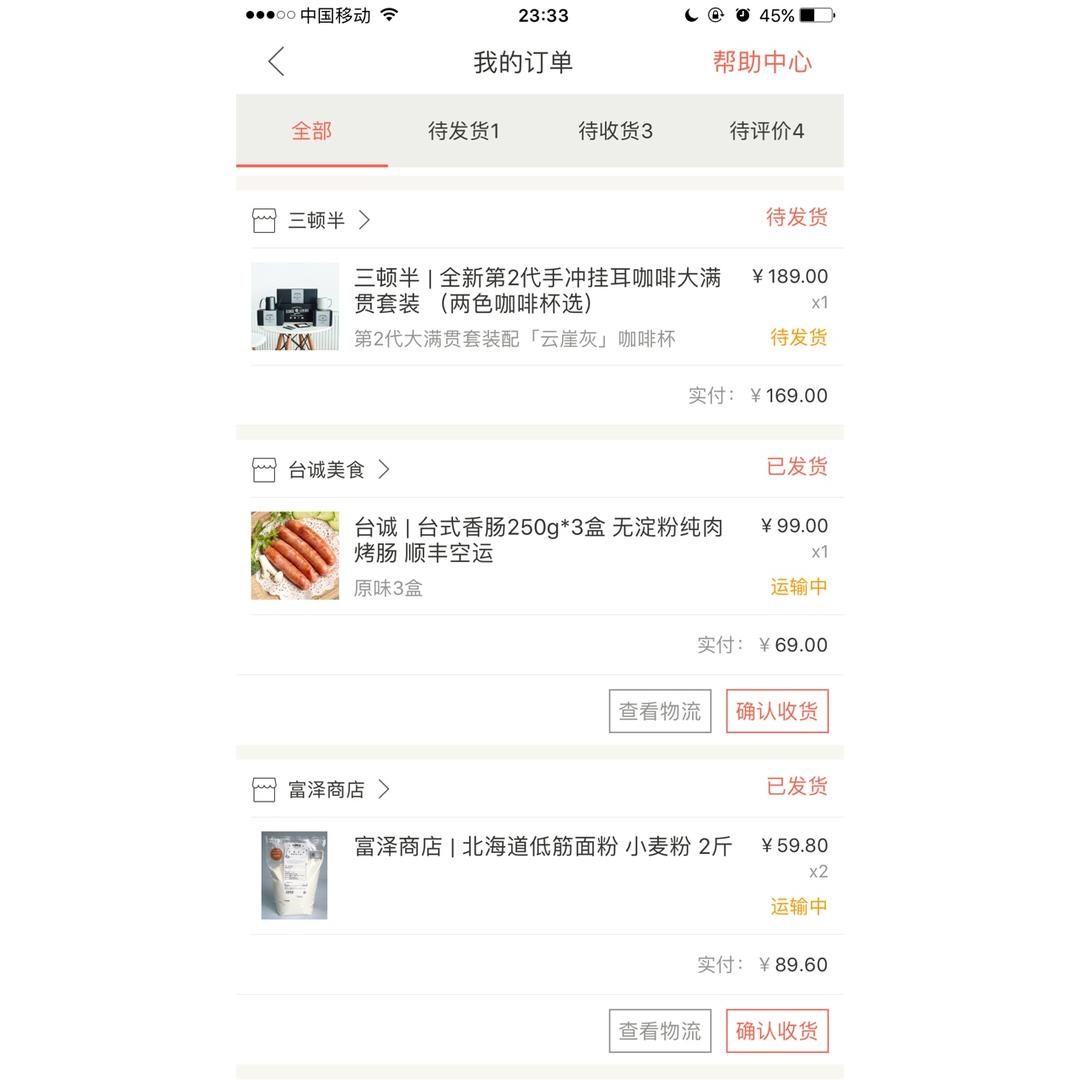Switch to 待收货 orders tab
This screenshot has width=1080, height=1080.
615,131
